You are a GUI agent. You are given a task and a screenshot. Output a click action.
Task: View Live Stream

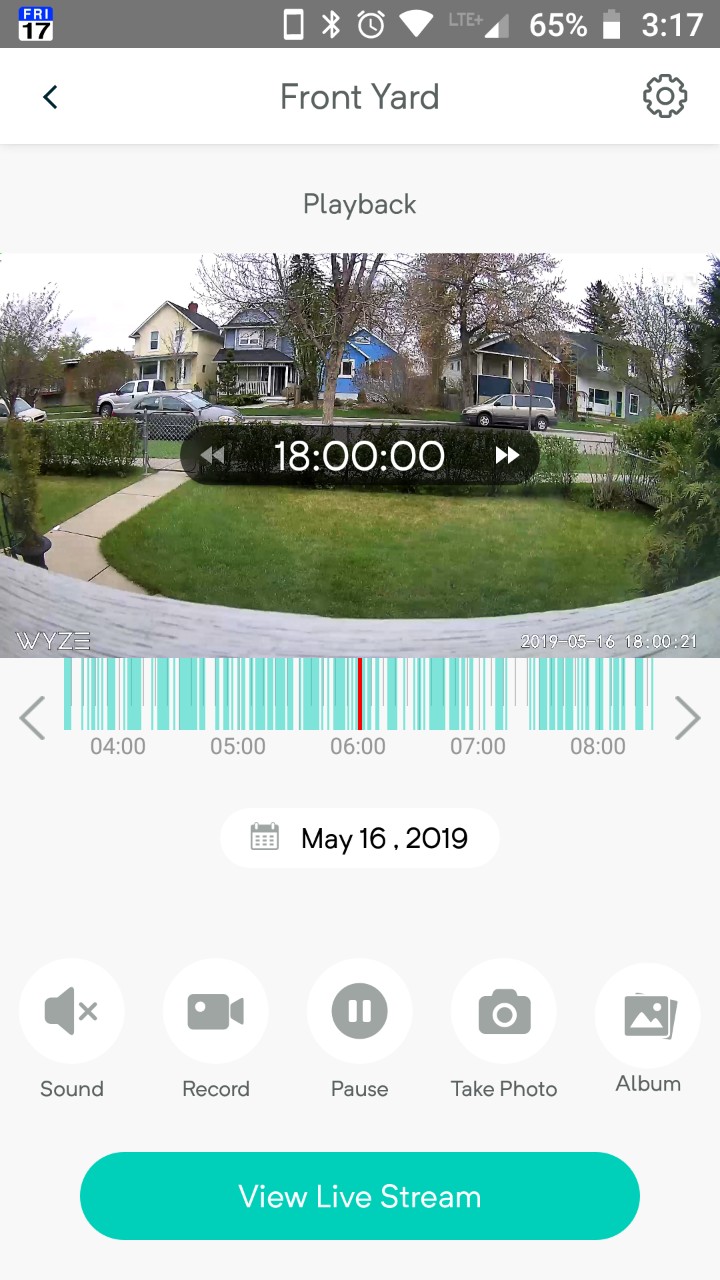click(360, 1196)
